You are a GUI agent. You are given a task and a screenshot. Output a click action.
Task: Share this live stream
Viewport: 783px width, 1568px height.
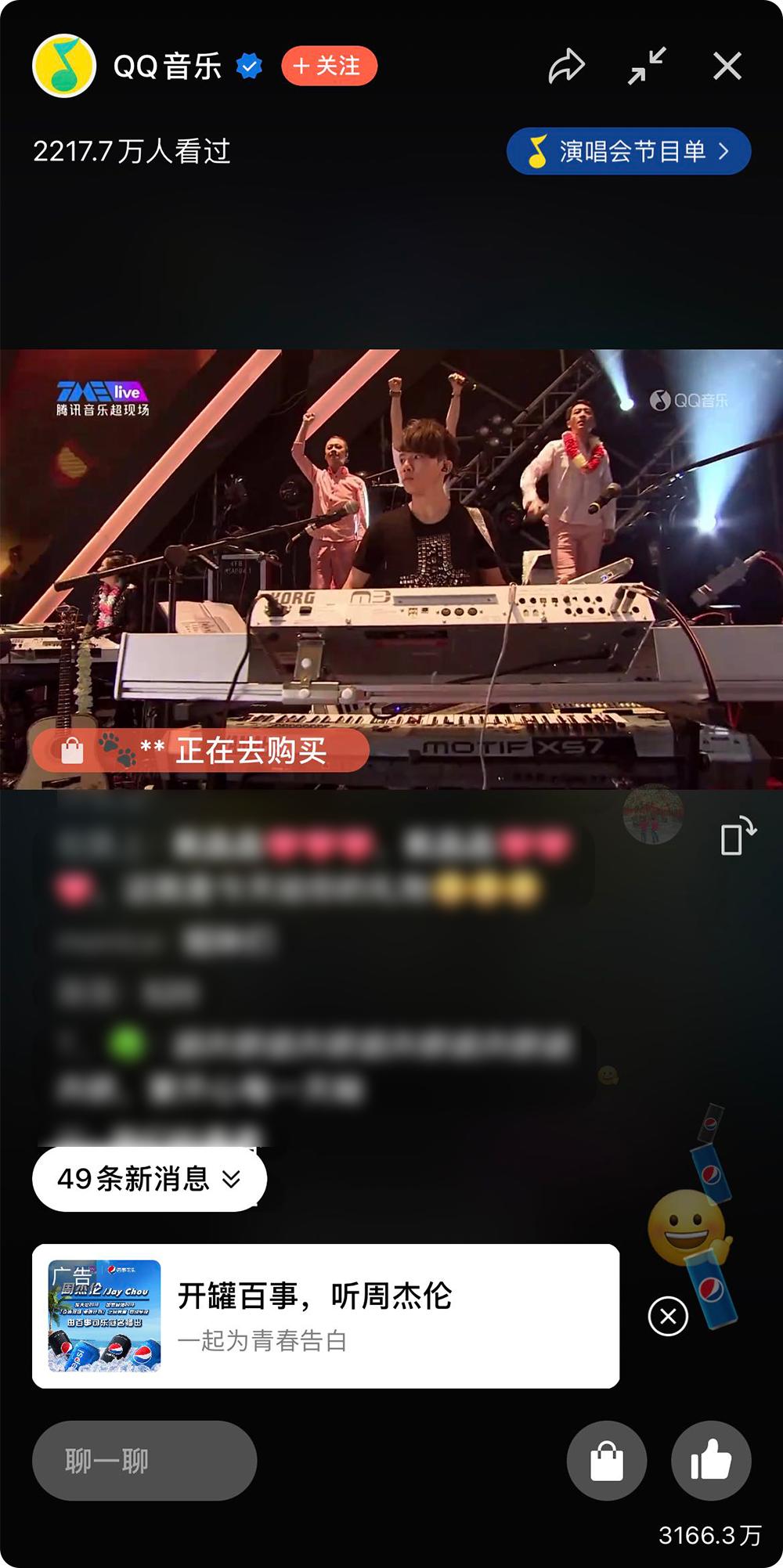pyautogui.click(x=566, y=66)
